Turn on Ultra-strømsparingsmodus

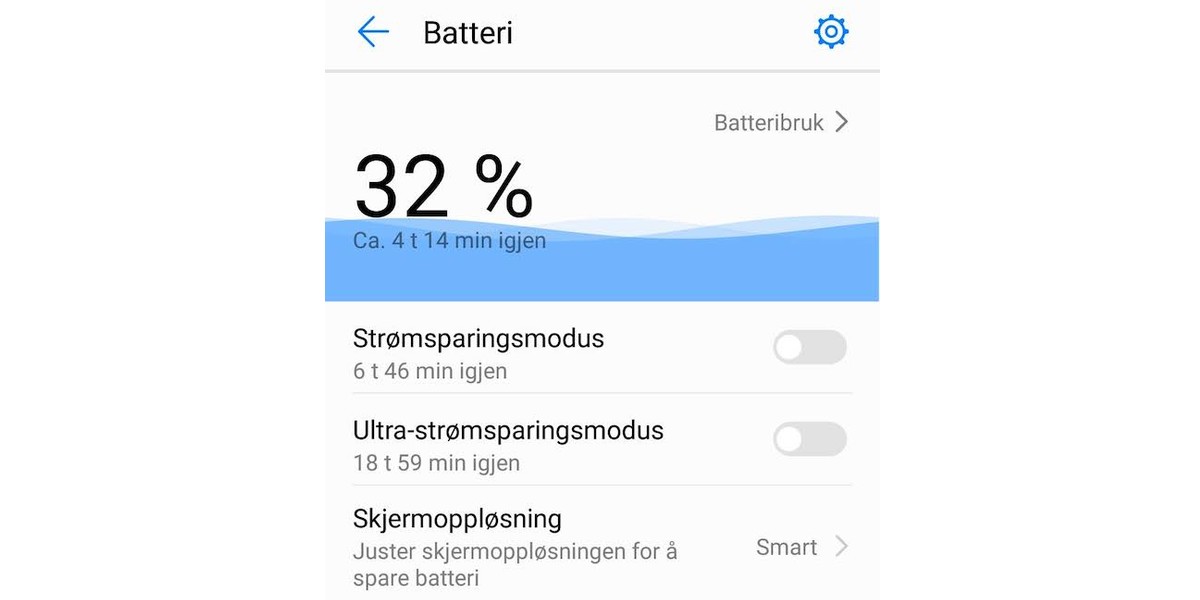809,439
